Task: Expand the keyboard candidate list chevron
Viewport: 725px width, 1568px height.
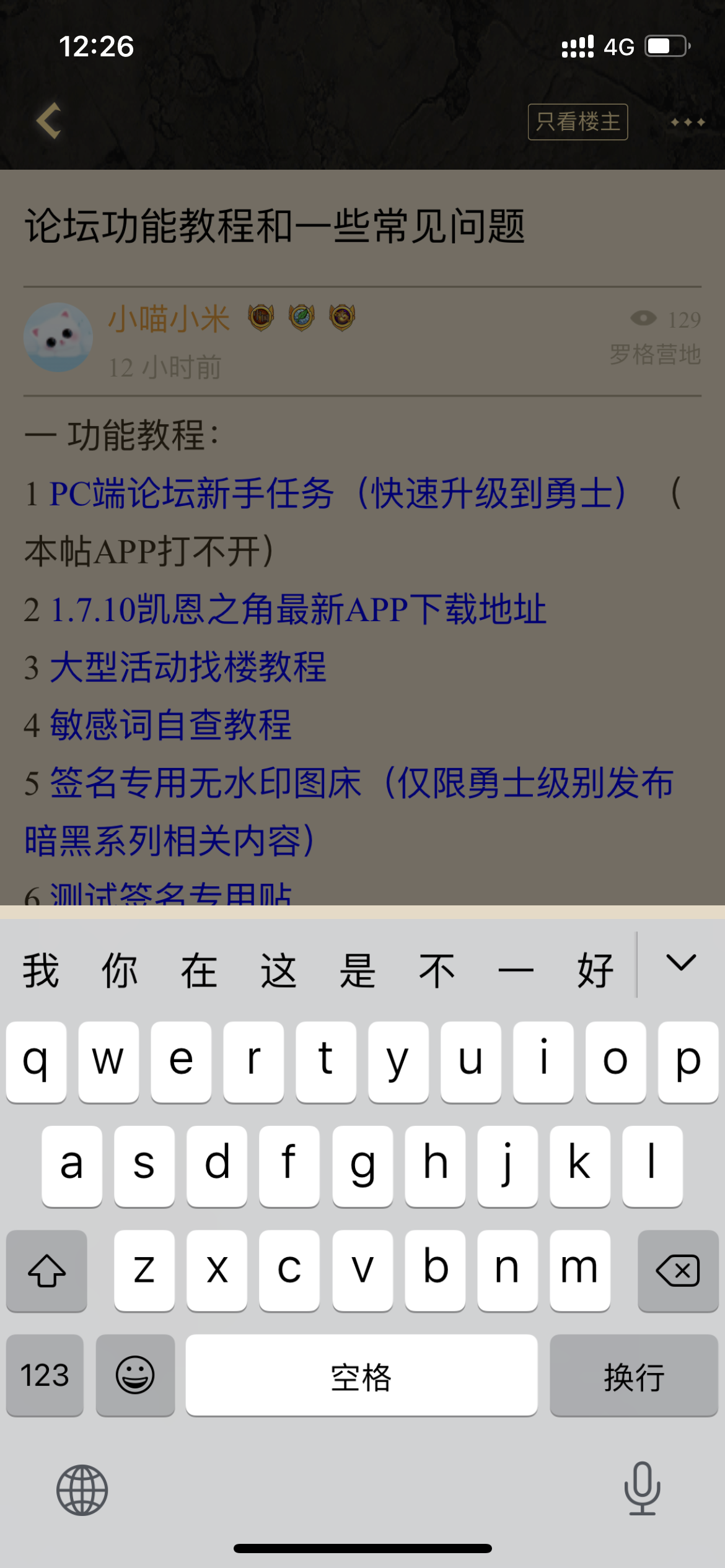Action: tap(681, 964)
